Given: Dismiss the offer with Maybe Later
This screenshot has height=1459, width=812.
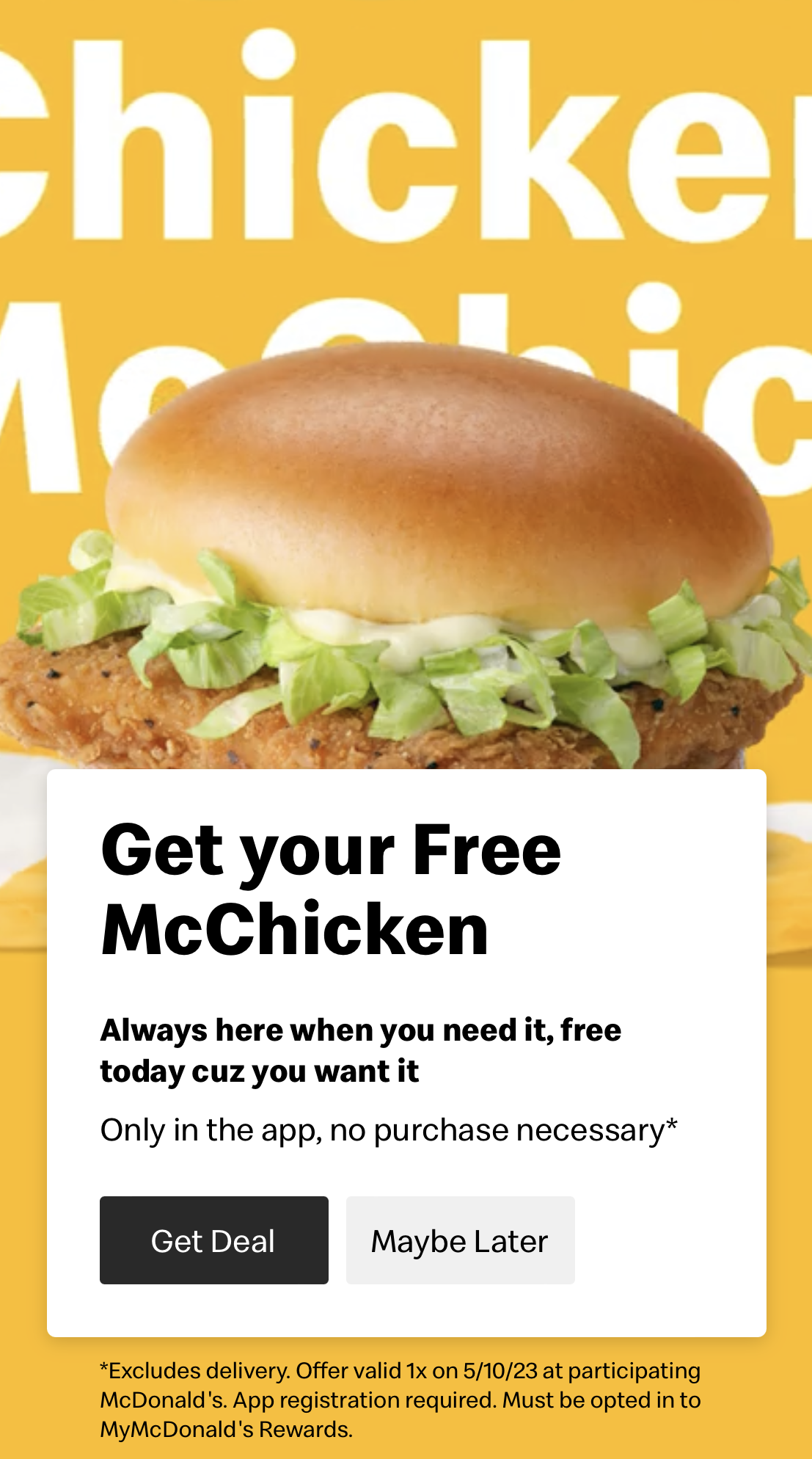Looking at the screenshot, I should tap(460, 1240).
